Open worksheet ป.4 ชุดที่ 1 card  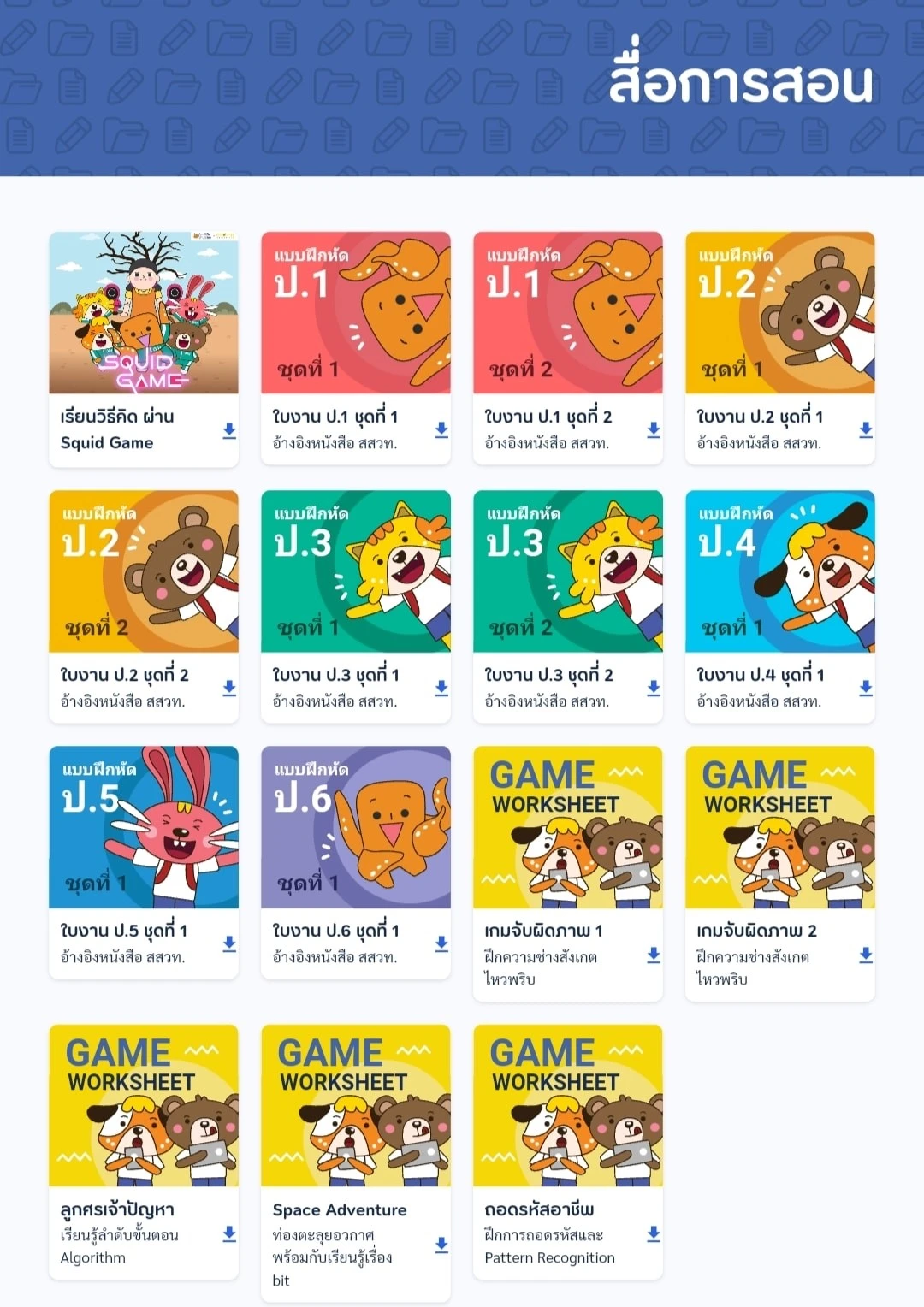[x=779, y=571]
